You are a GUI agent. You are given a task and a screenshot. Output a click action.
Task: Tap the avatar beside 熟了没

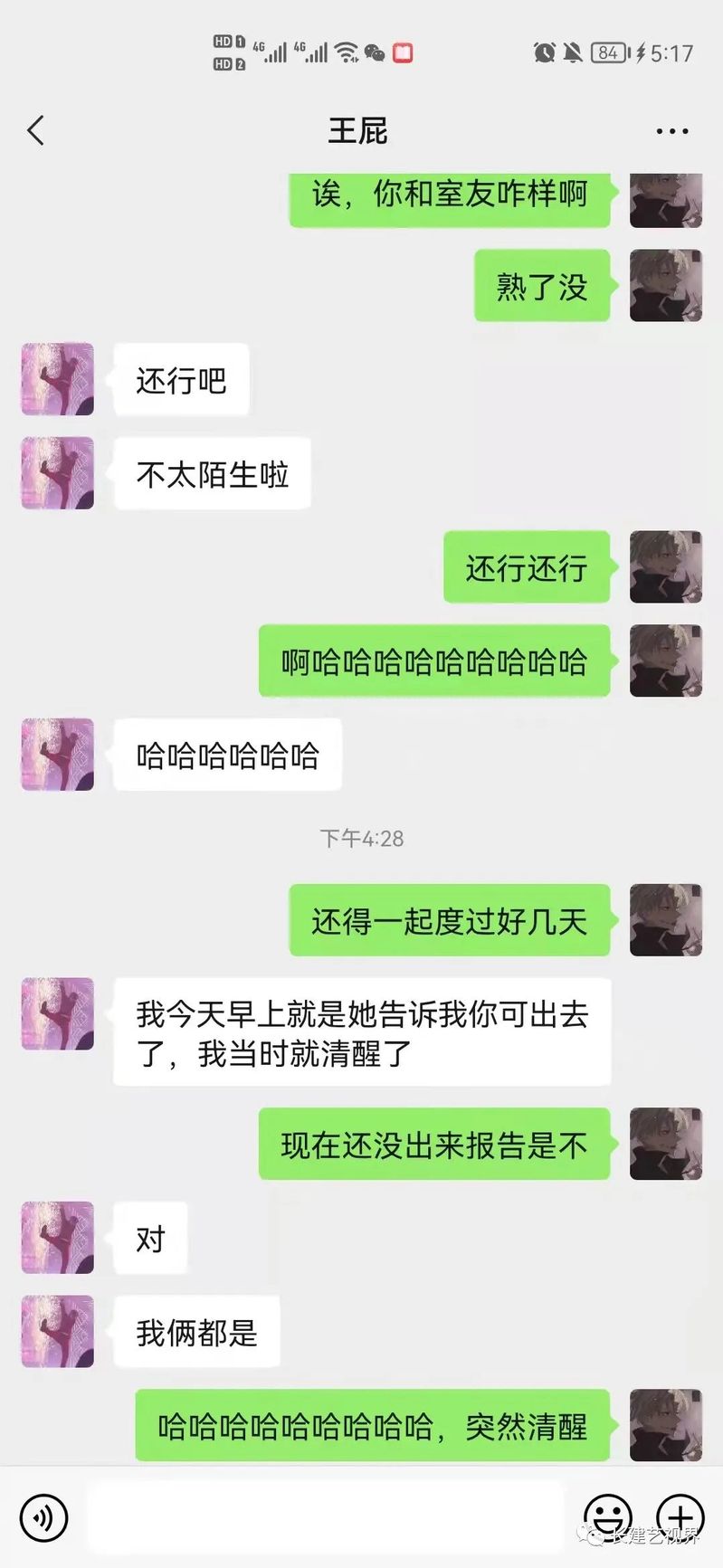coord(666,286)
